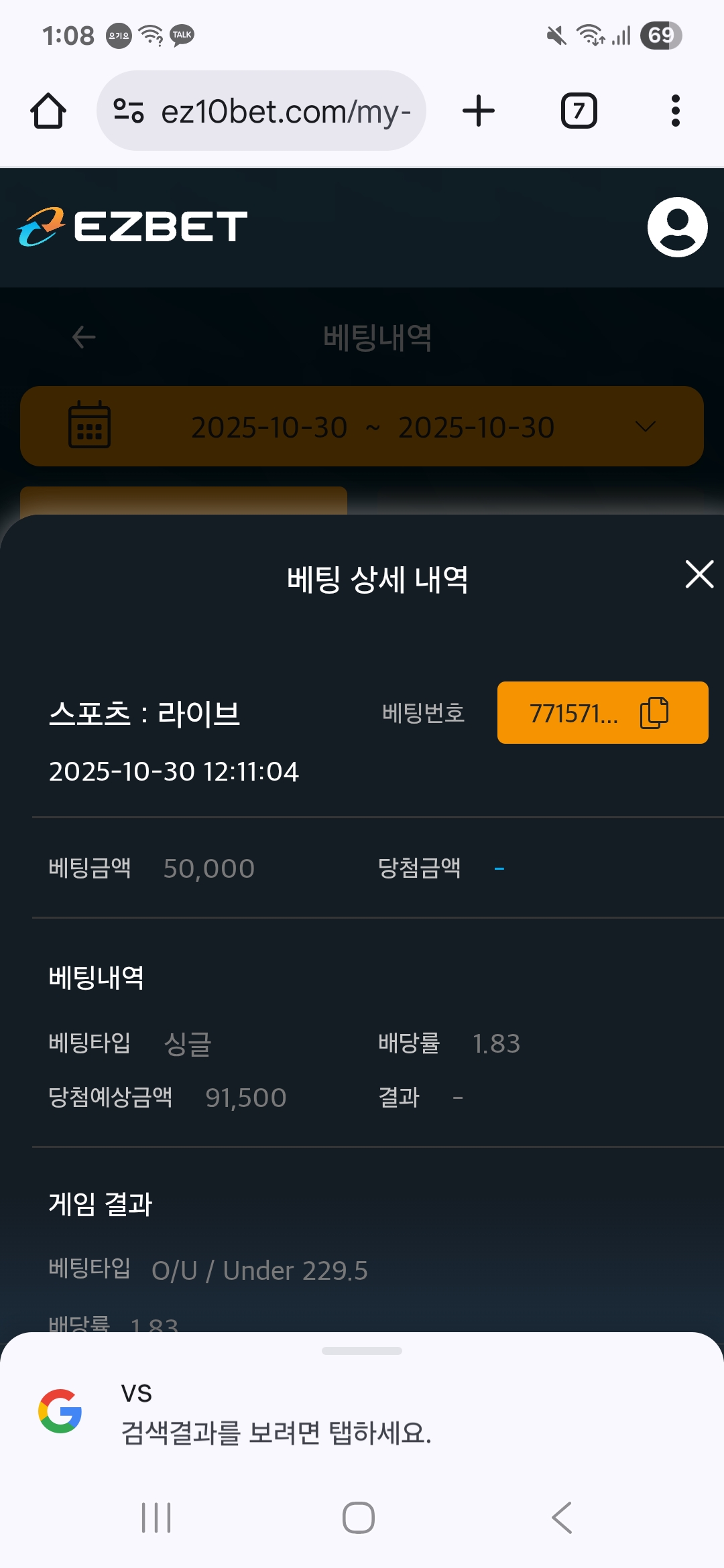Open the user profile icon
Image resolution: width=724 pixels, height=1568 pixels.
pyautogui.click(x=677, y=227)
